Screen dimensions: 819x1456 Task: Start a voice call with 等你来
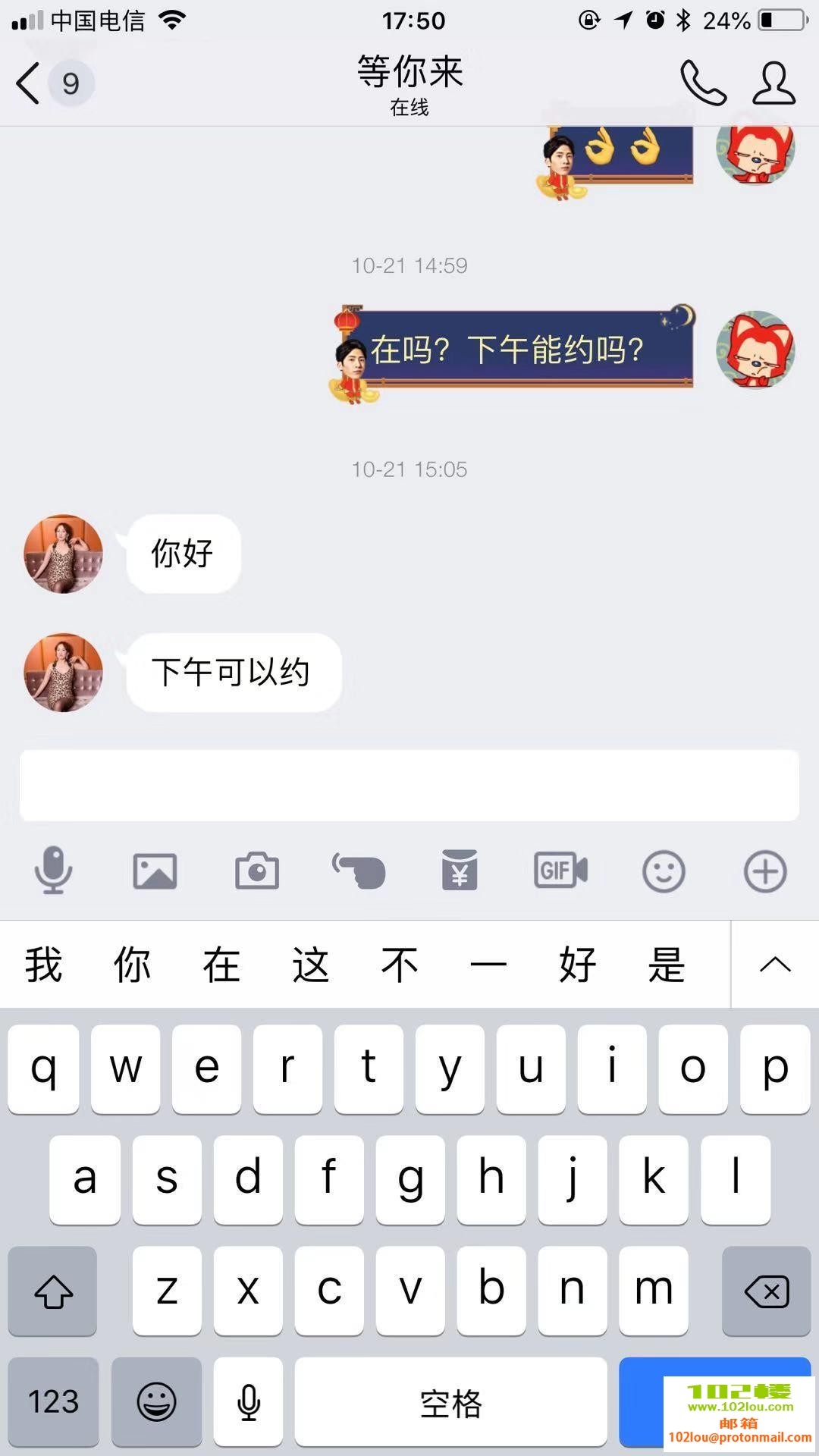pos(703,83)
